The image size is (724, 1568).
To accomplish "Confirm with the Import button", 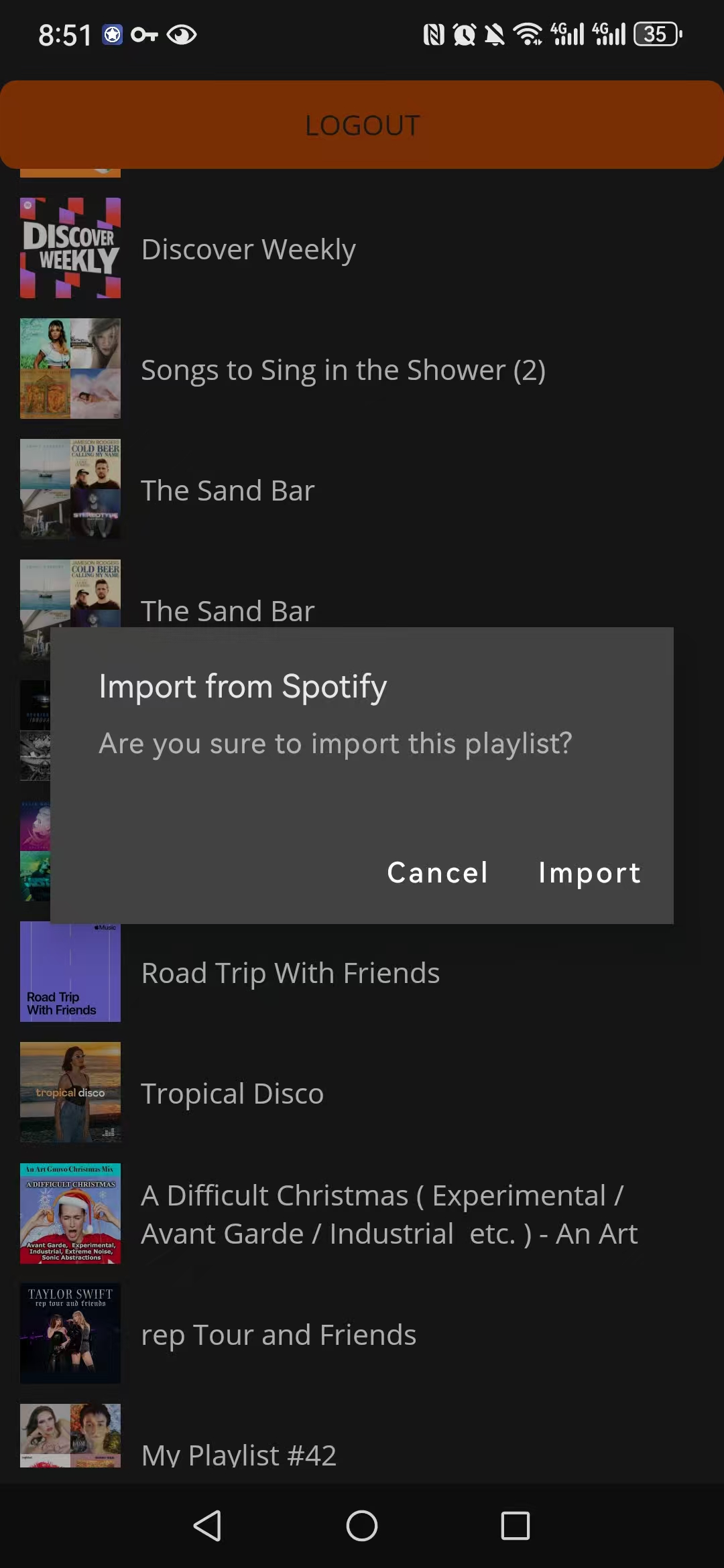I will 589,872.
